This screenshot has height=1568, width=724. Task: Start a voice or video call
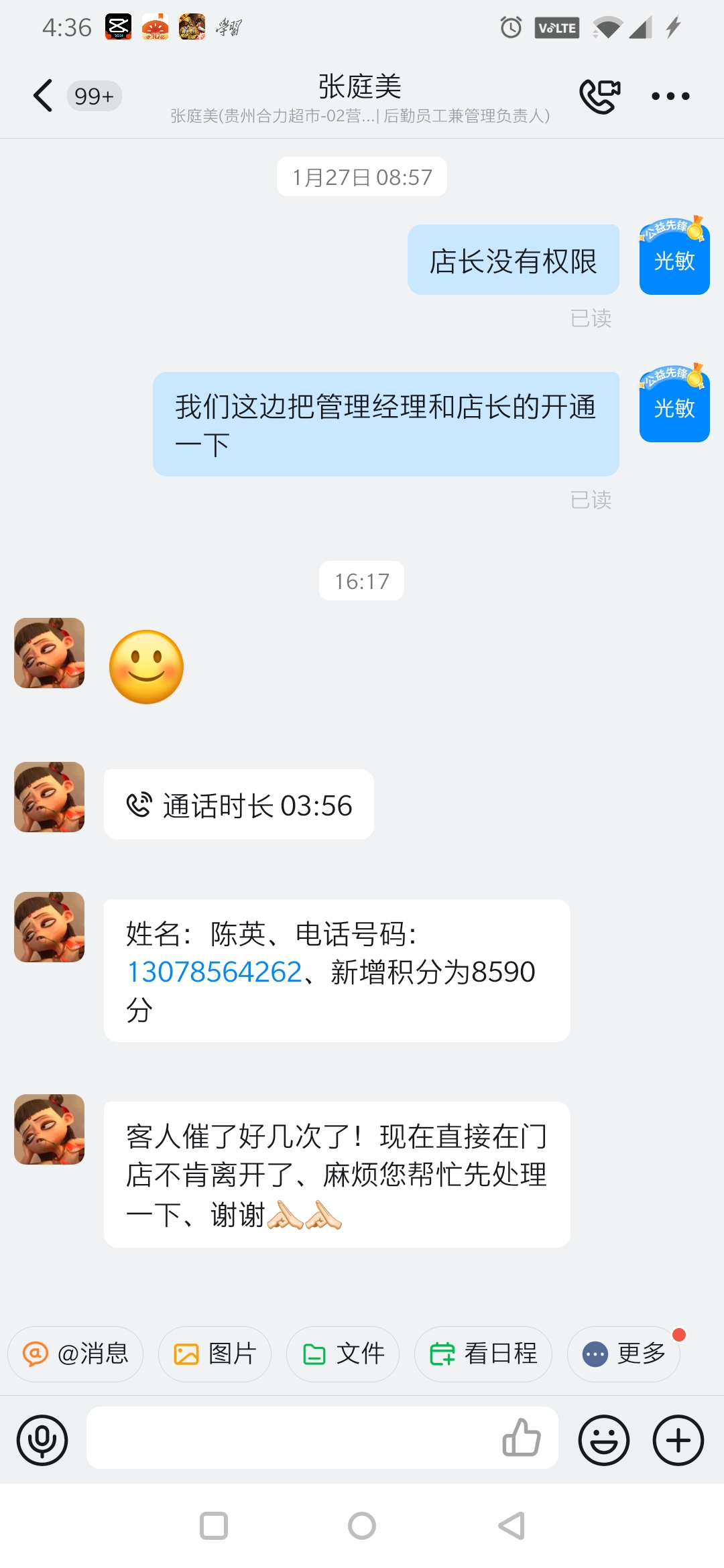(x=599, y=96)
